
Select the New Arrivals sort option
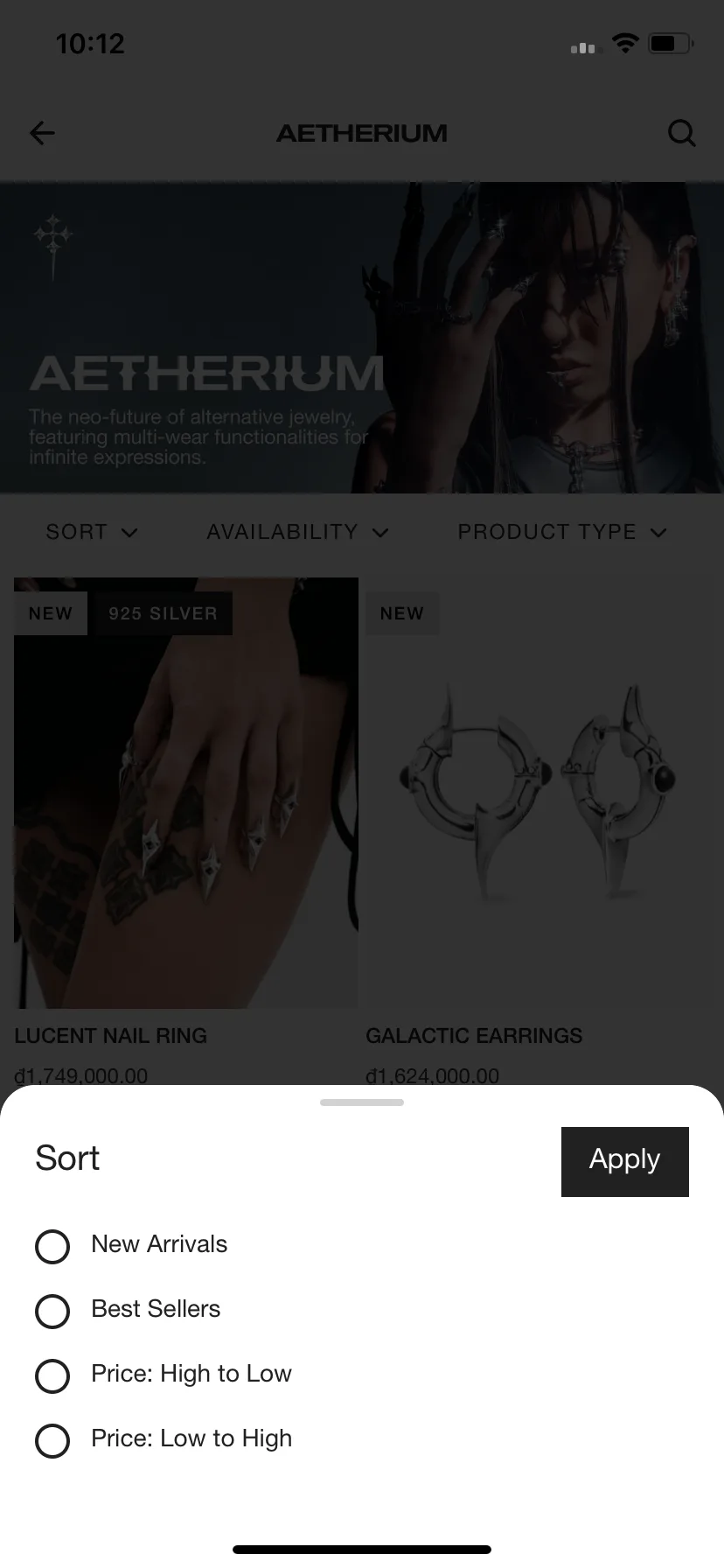tap(52, 1246)
